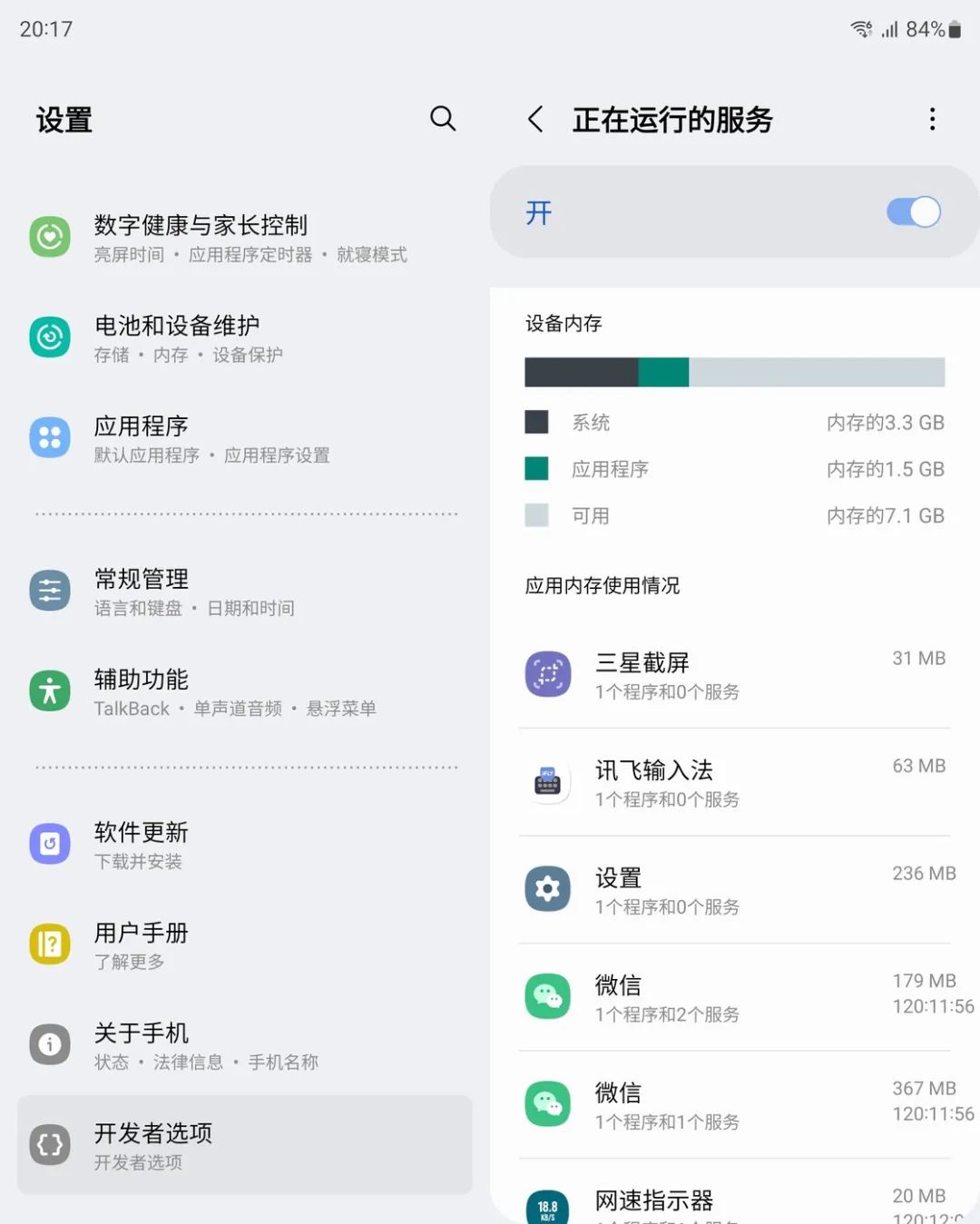Open the more options menu
Viewport: 980px width, 1224px height.
click(x=932, y=119)
